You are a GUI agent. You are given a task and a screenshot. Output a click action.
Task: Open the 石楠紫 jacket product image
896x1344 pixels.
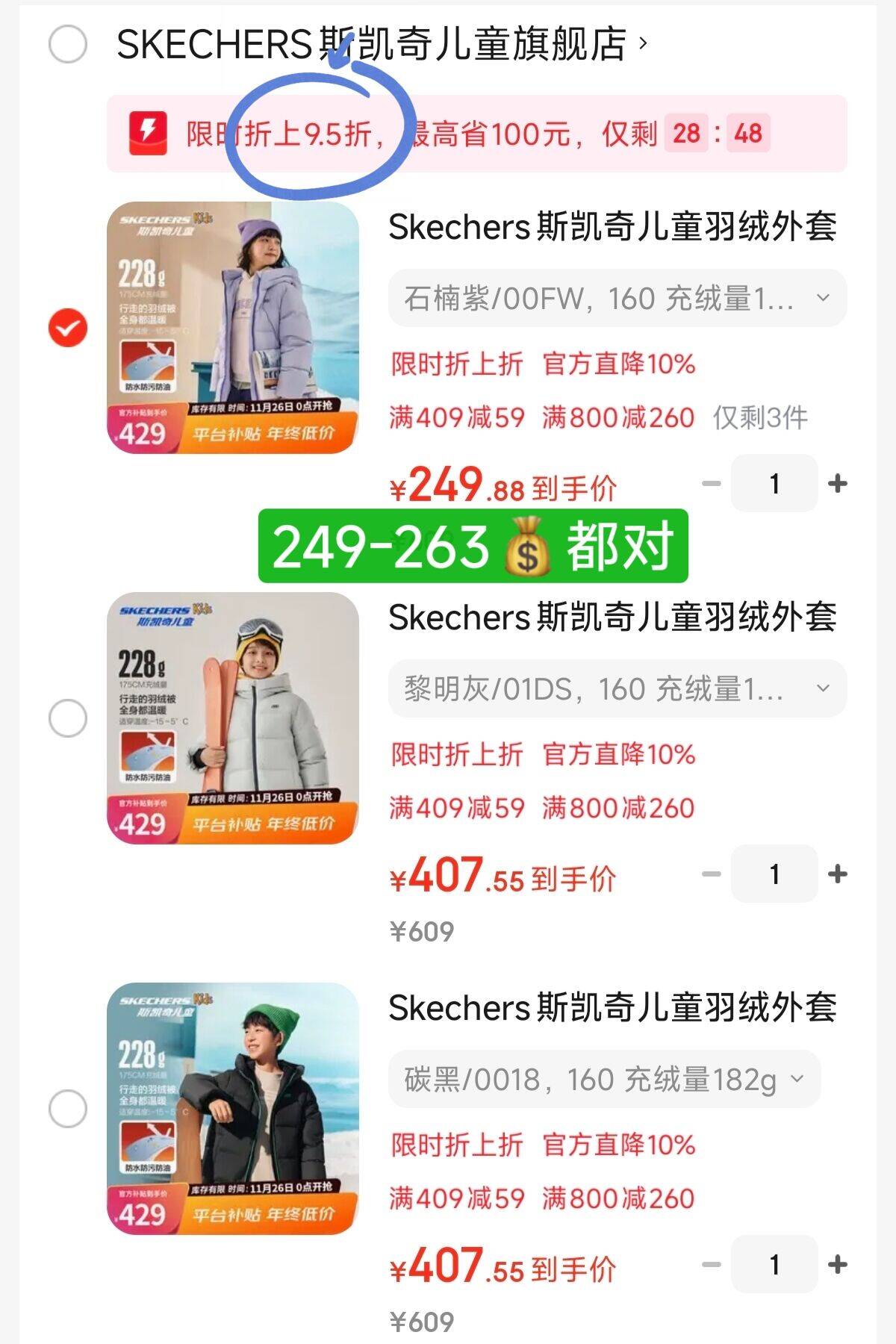point(233,328)
